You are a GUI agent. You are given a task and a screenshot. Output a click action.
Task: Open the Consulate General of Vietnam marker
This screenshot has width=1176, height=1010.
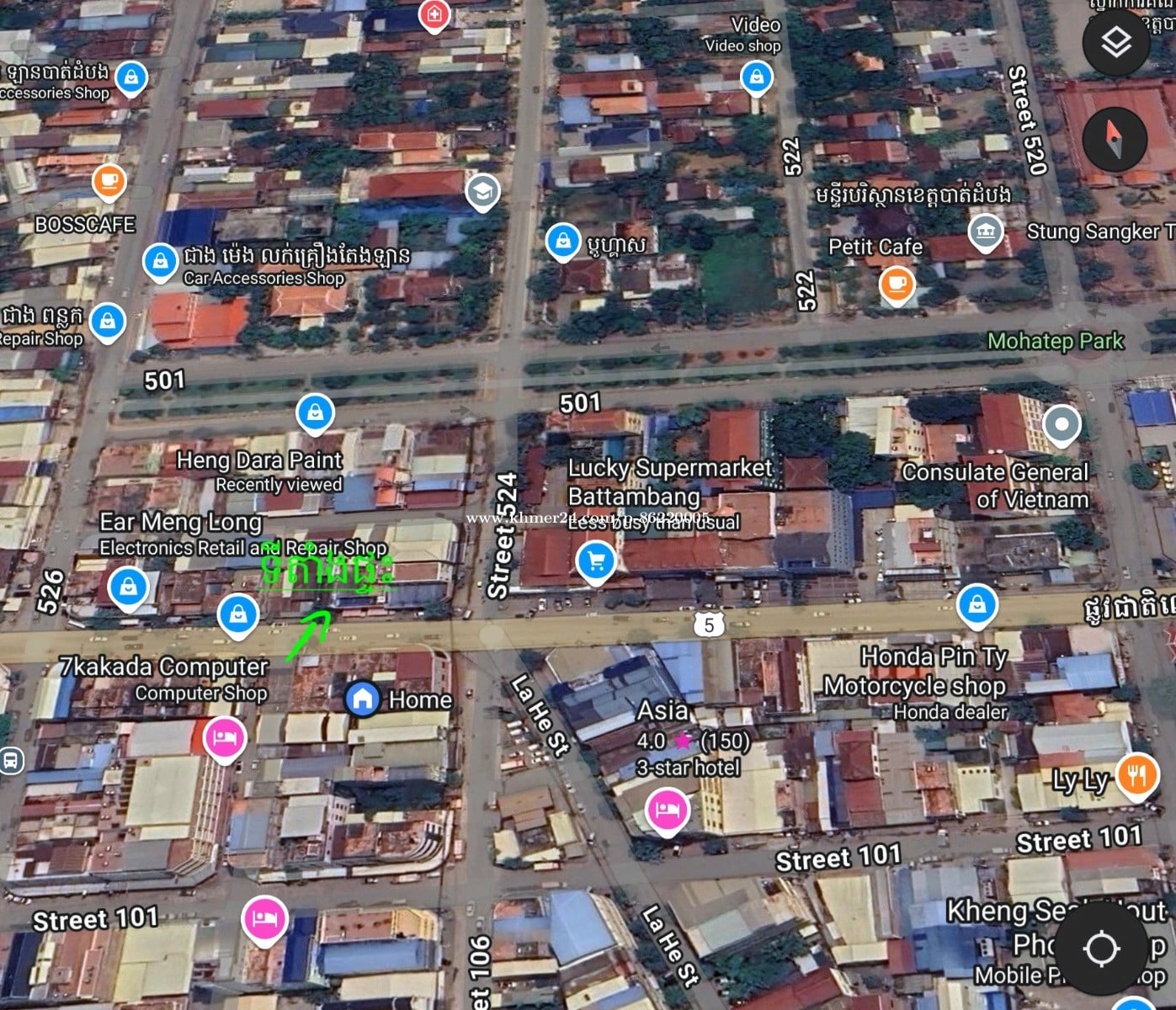coord(1062,424)
